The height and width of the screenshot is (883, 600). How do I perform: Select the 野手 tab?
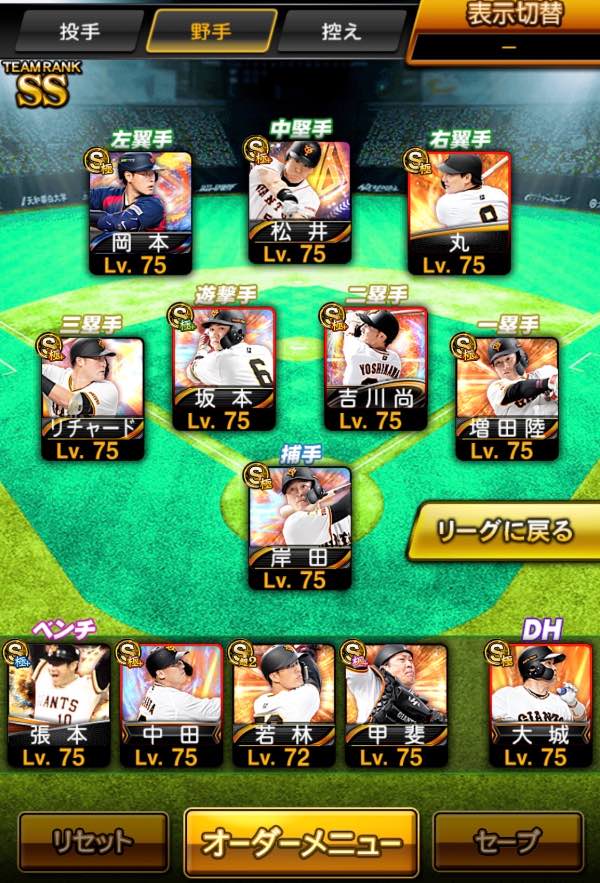click(211, 31)
